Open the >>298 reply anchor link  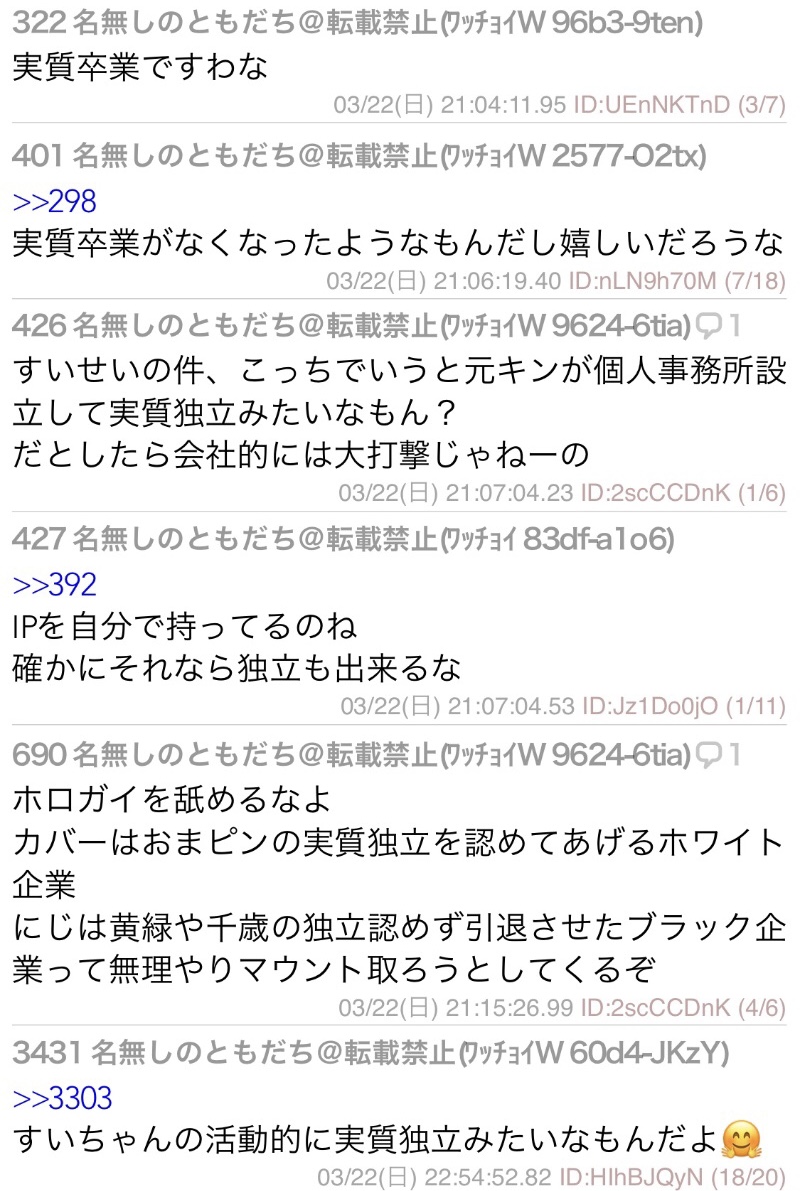[x=55, y=202]
